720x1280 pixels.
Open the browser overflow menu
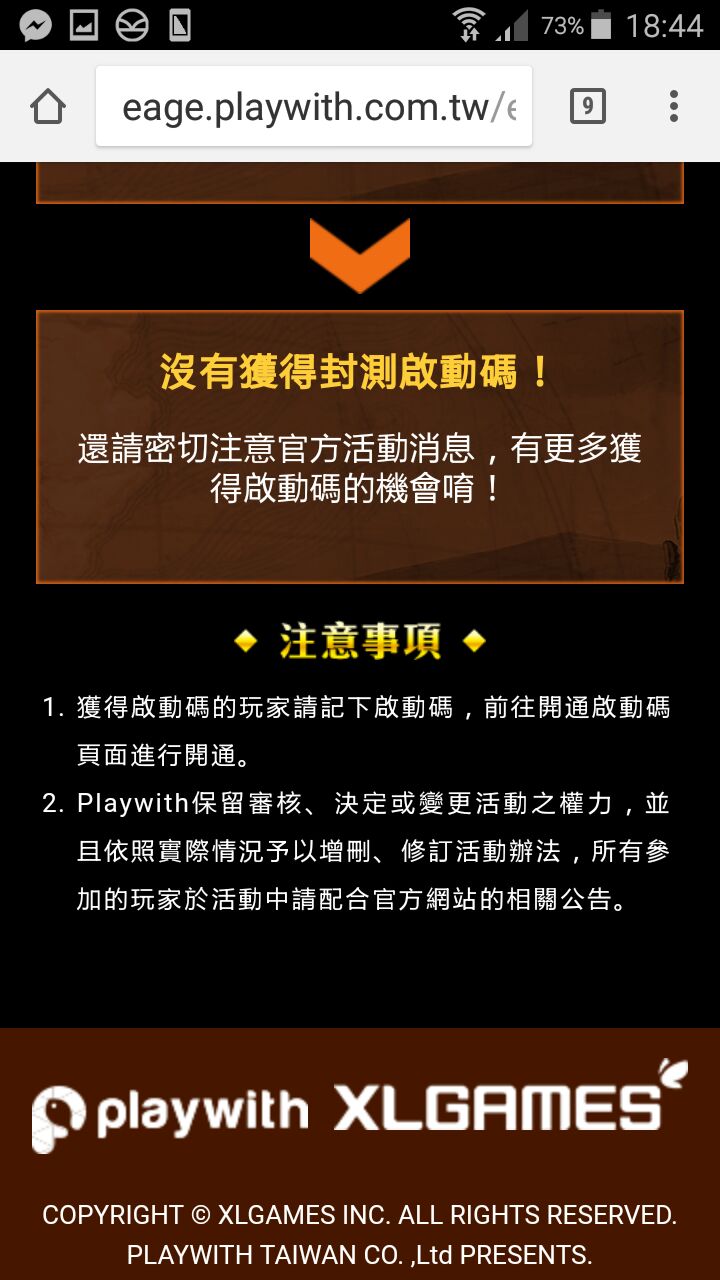[x=674, y=106]
